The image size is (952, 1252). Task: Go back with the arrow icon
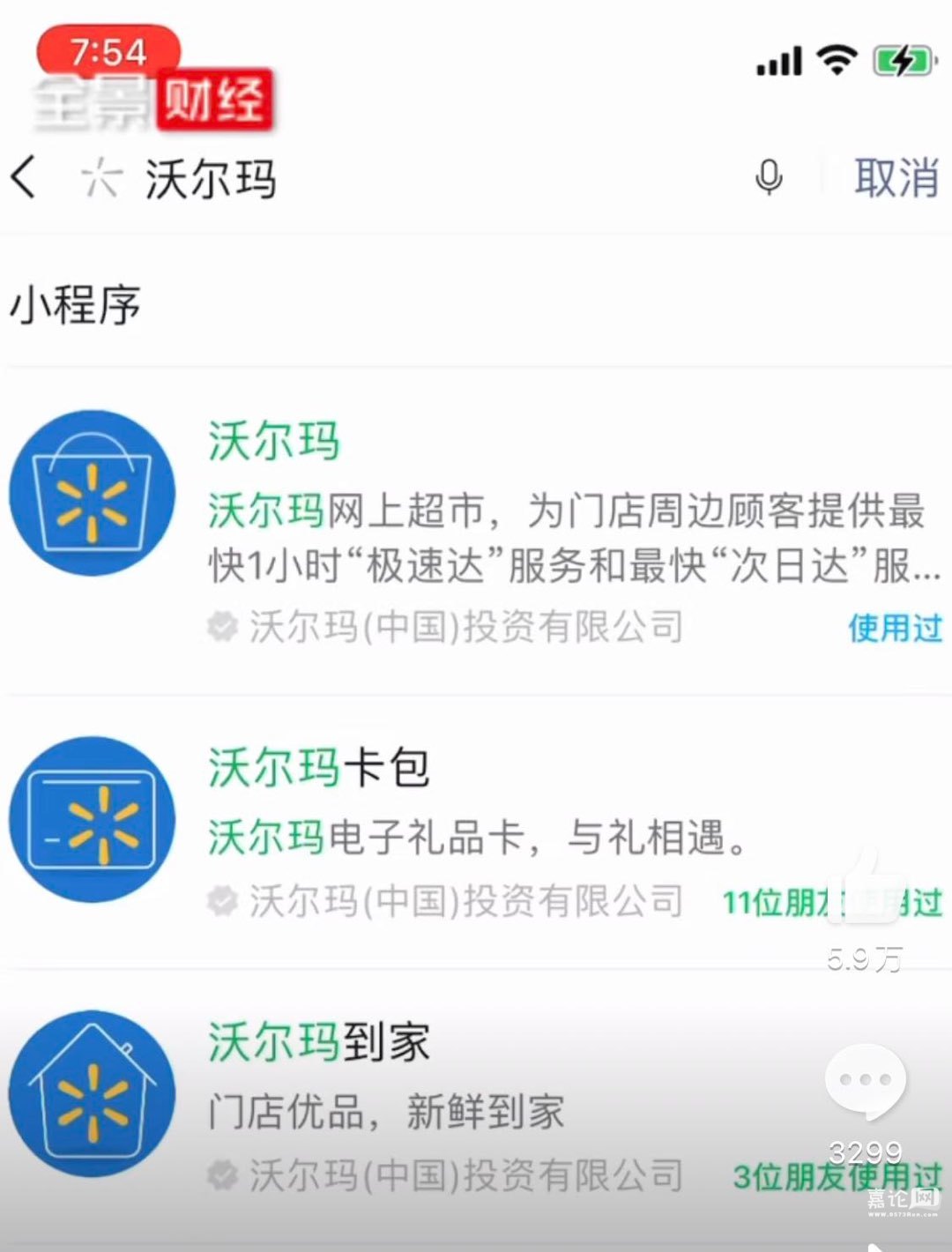pyautogui.click(x=25, y=177)
